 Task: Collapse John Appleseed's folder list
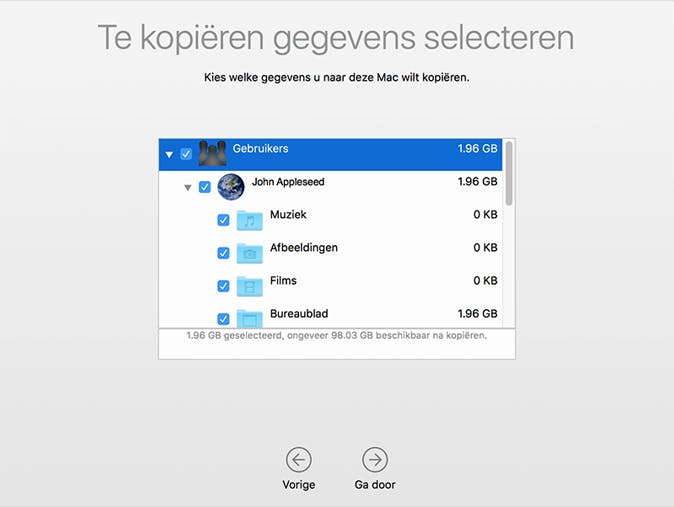[x=188, y=187]
